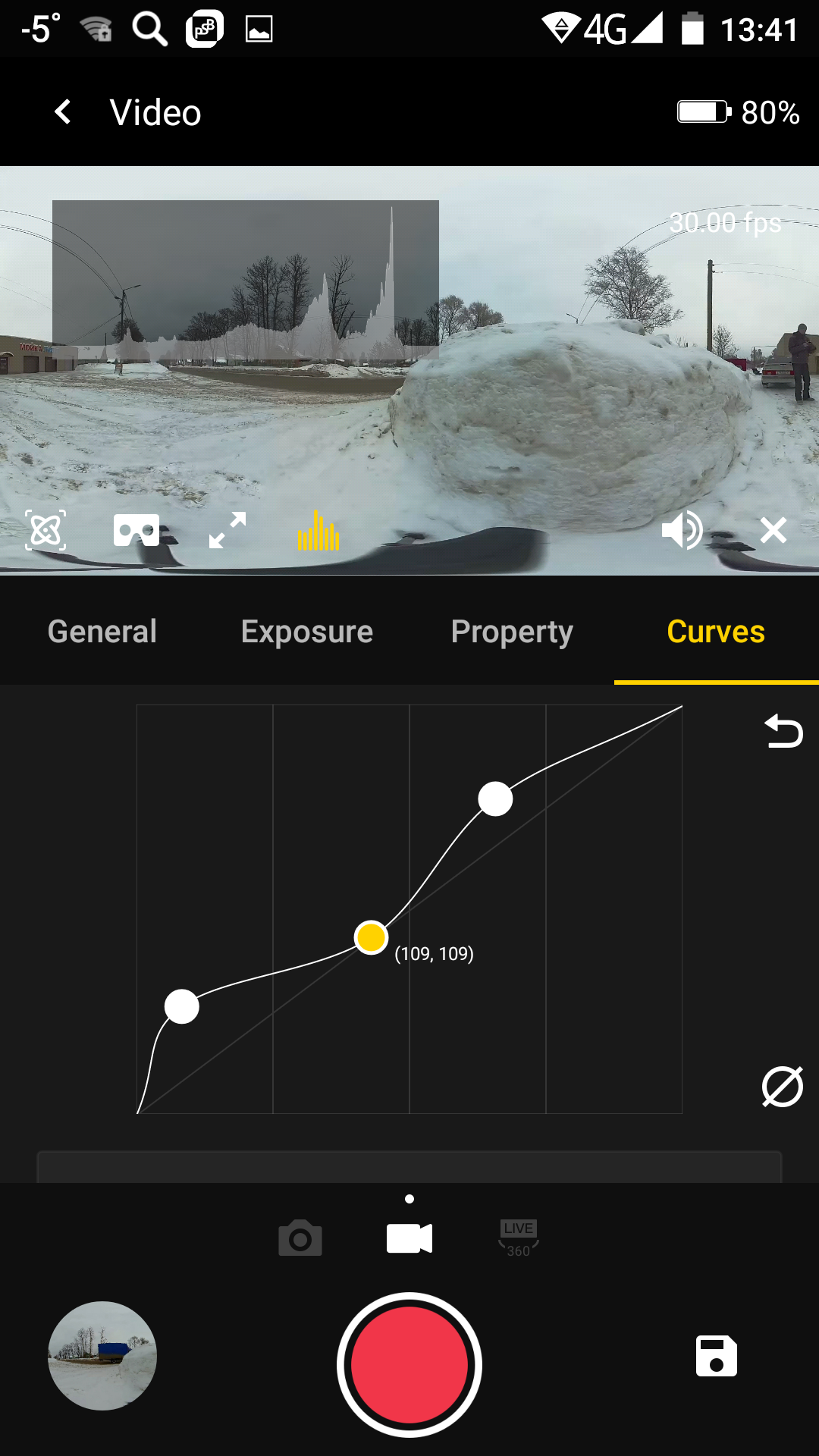Select the Property tab
Viewport: 819px width, 1456px height.
coord(512,632)
